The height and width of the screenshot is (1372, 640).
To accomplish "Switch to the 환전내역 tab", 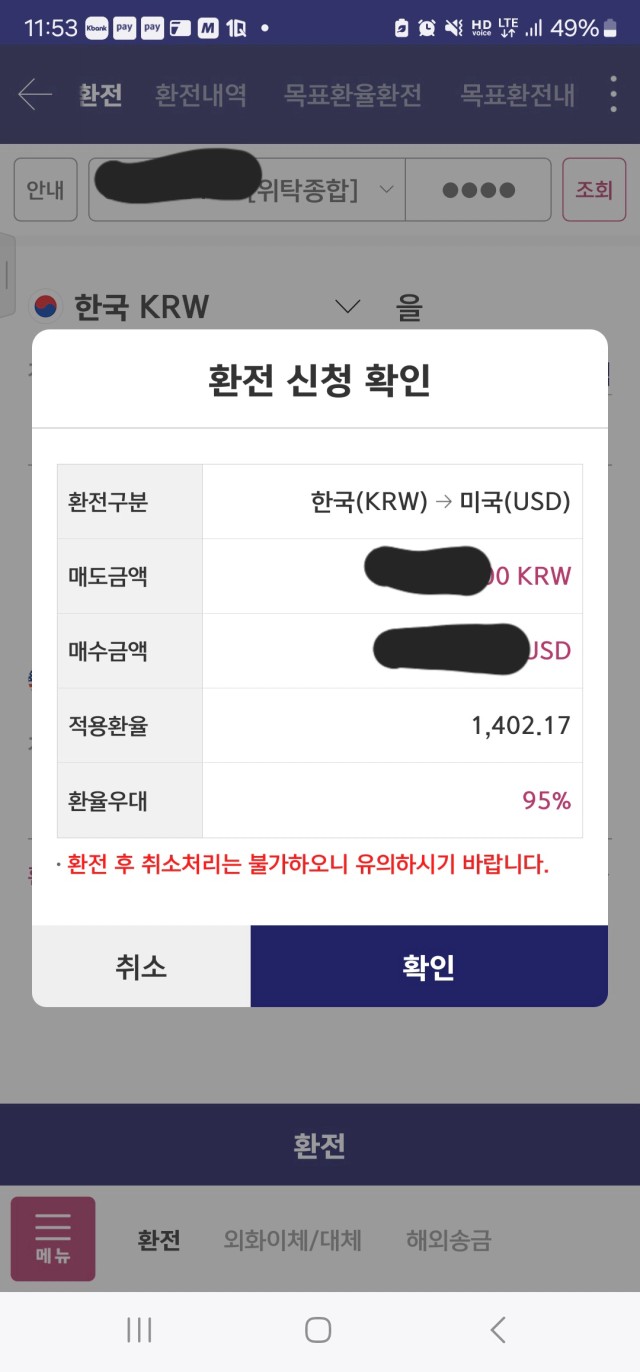I will pyautogui.click(x=200, y=95).
